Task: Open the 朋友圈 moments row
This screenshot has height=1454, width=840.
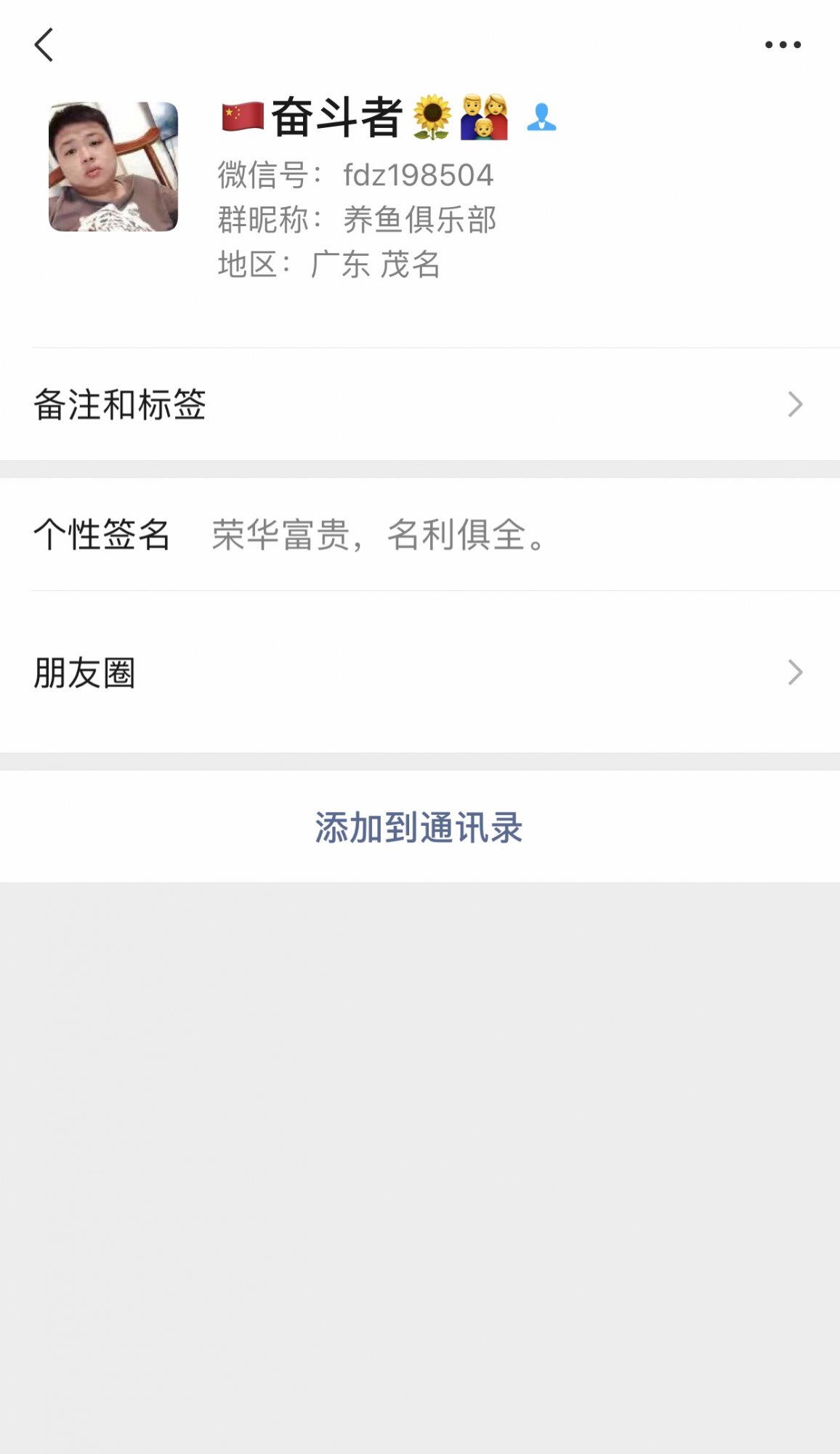Action: tap(420, 672)
